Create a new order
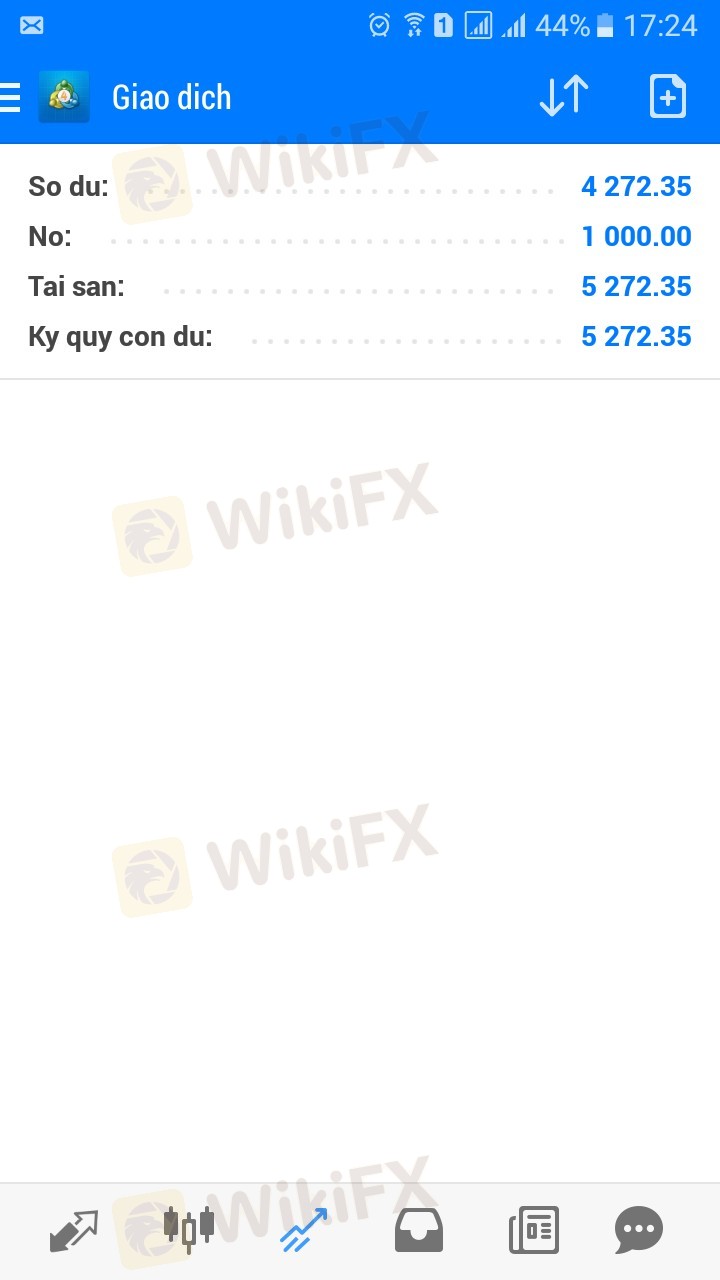 click(668, 97)
